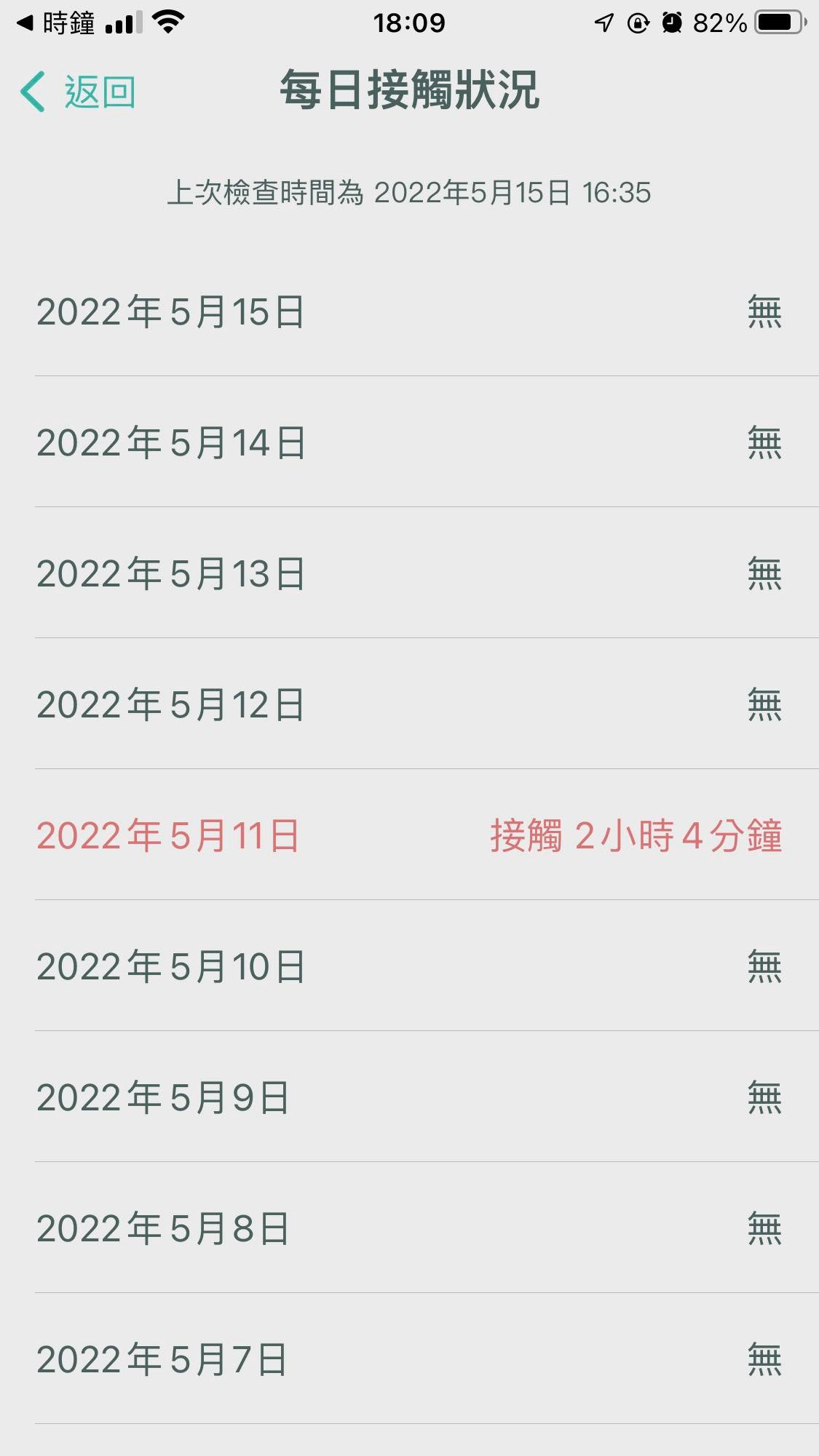Go back using the 返回 button

[x=79, y=92]
